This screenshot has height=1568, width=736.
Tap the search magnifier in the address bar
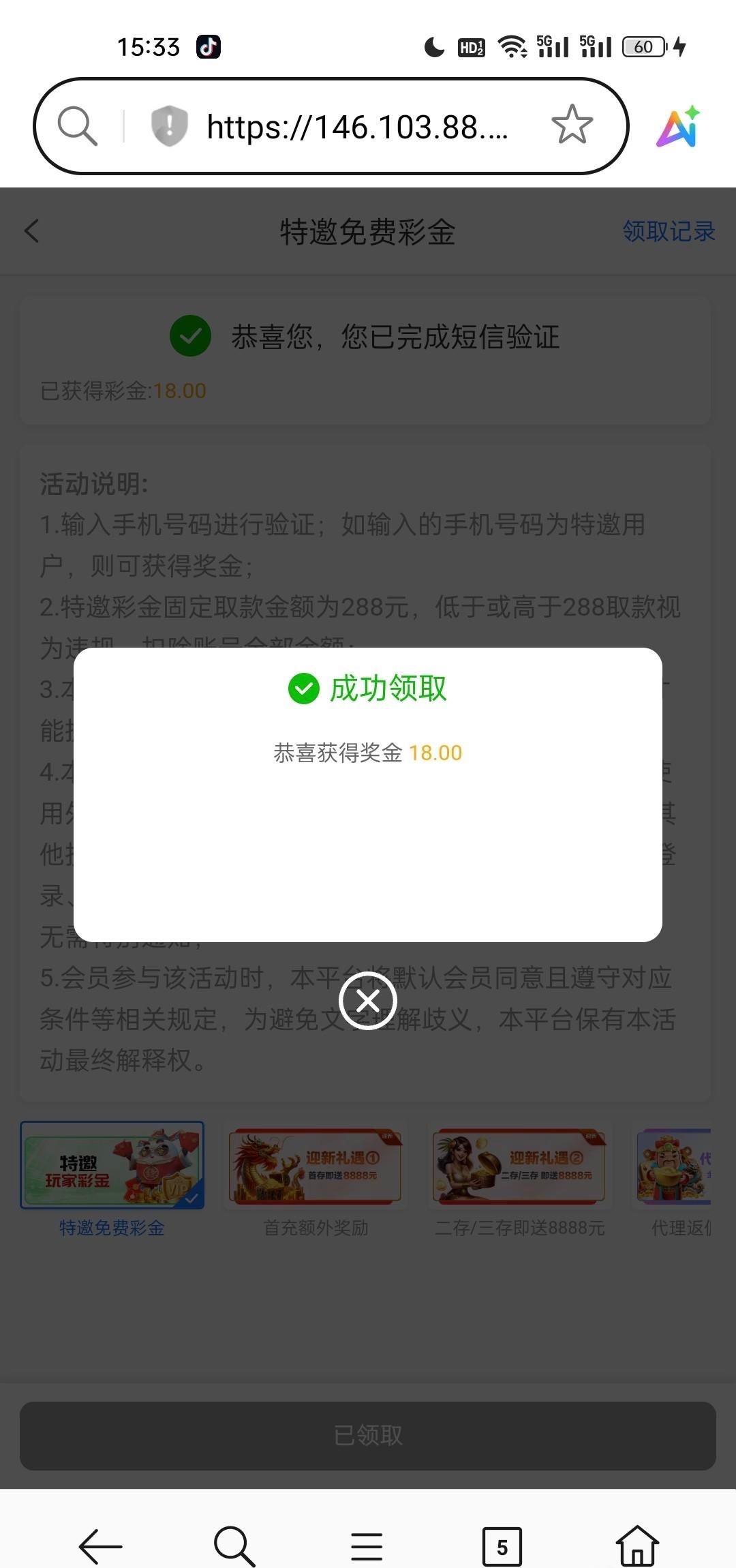tap(78, 125)
